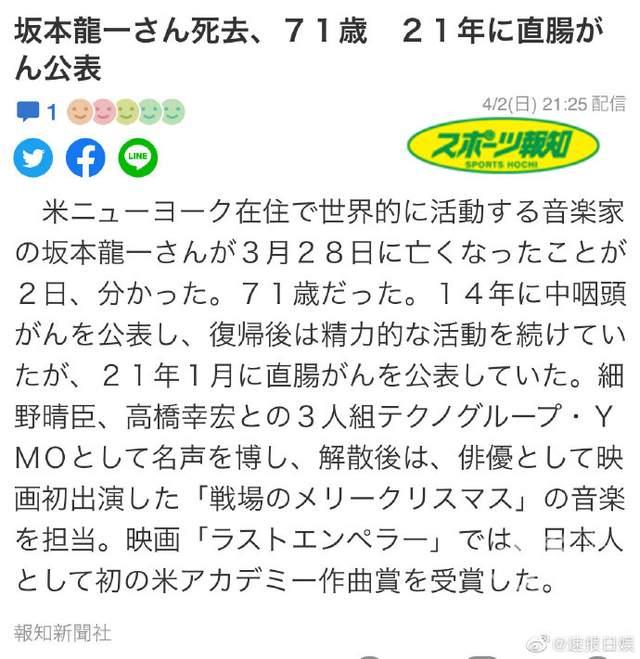Share the article on Facebook
Screen dimensions: 640x659
[x=86, y=156]
